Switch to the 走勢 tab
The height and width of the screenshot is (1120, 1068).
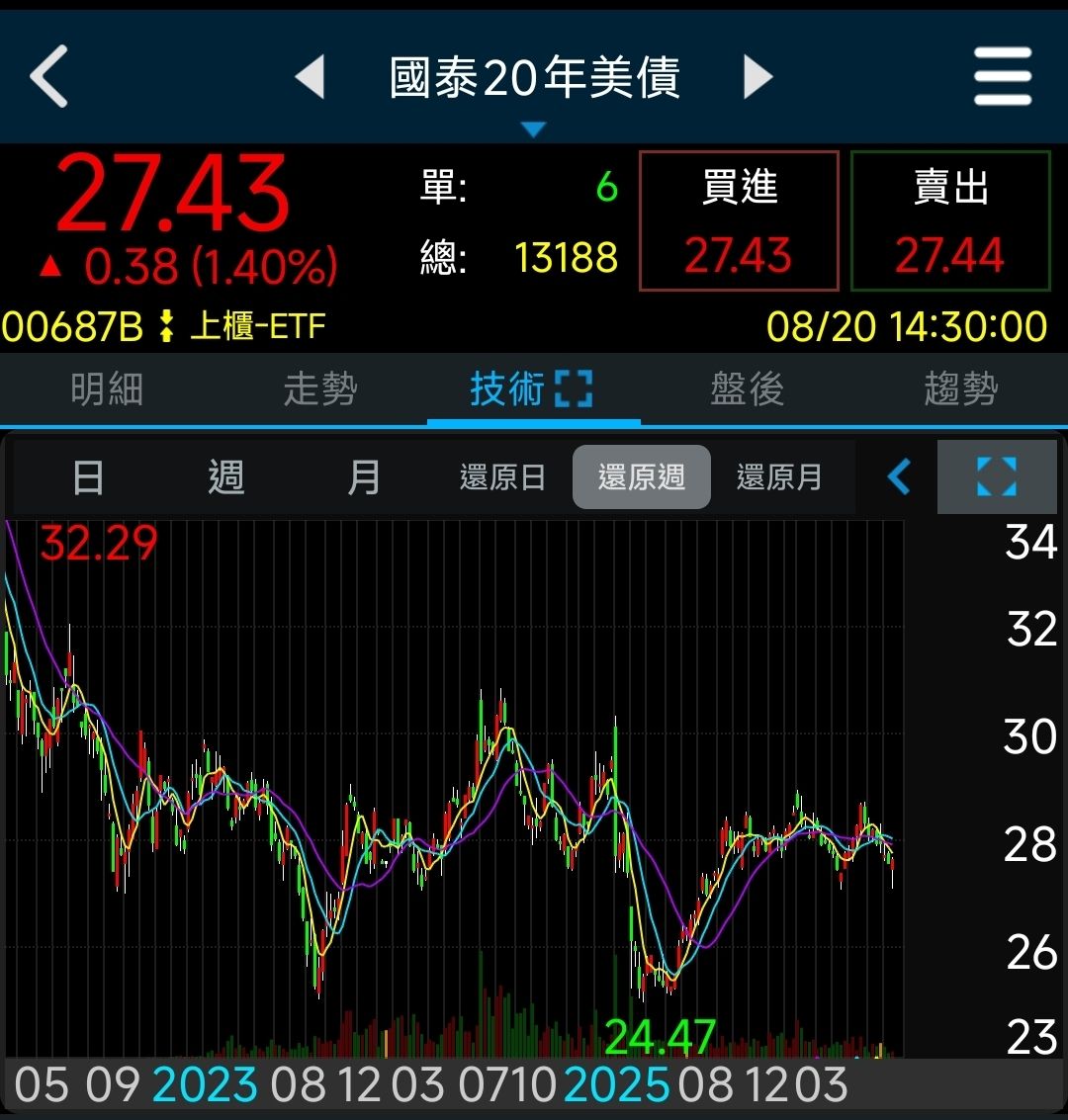[320, 389]
